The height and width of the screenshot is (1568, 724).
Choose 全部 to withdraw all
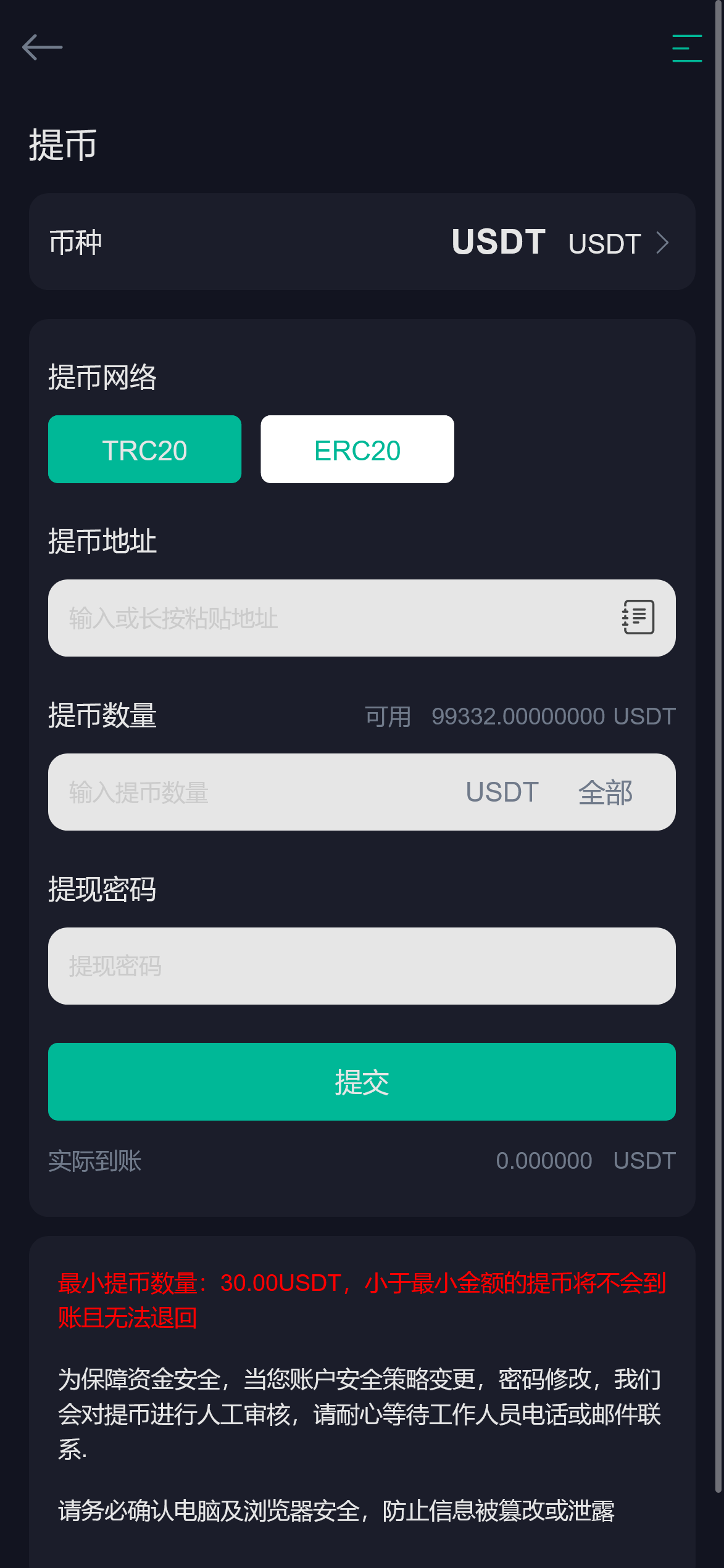605,792
